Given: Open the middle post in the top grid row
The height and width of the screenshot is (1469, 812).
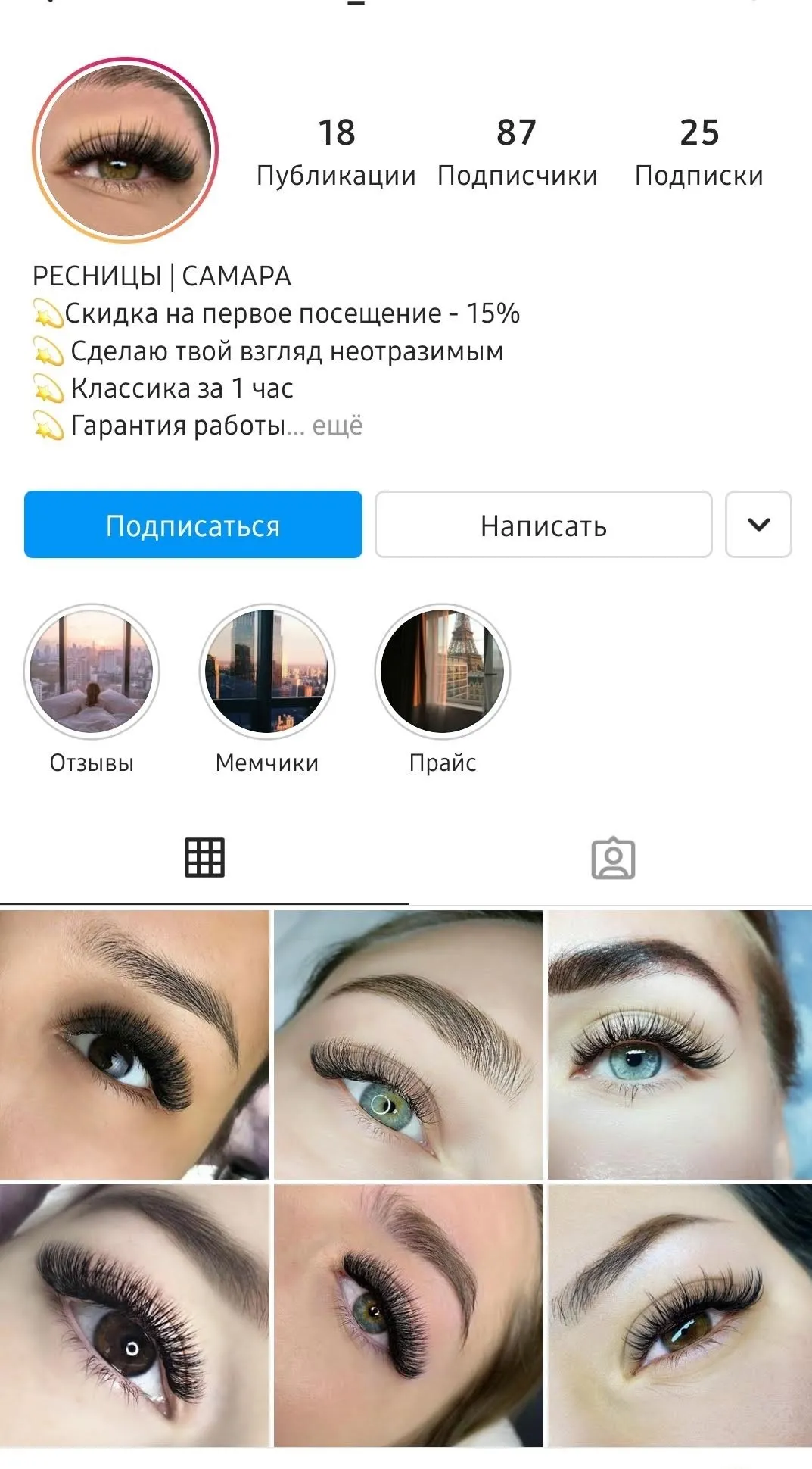Looking at the screenshot, I should [409, 1045].
